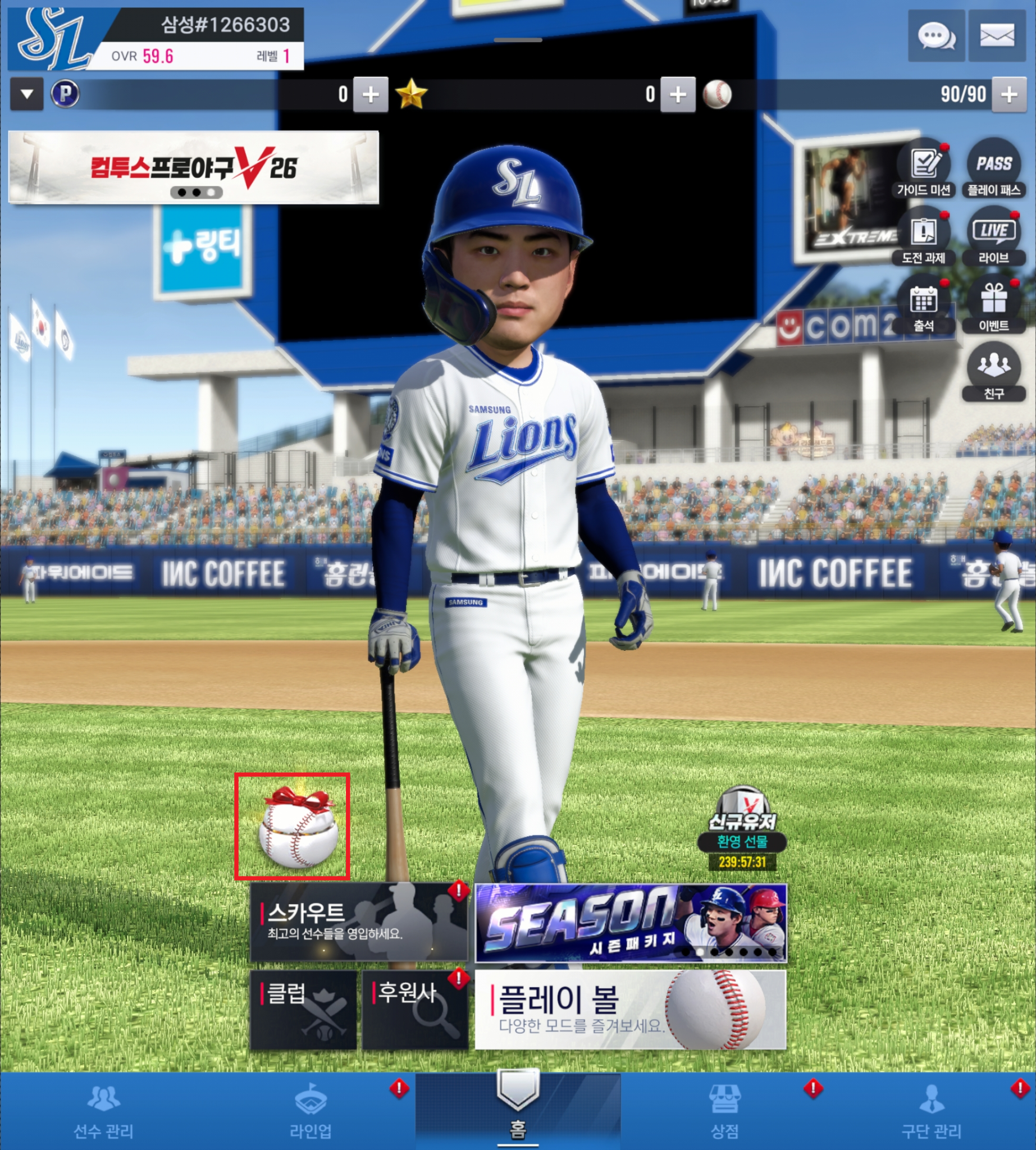Open 라이브 (Live) menu
Image resolution: width=1036 pixels, height=1150 pixels.
pos(994,238)
